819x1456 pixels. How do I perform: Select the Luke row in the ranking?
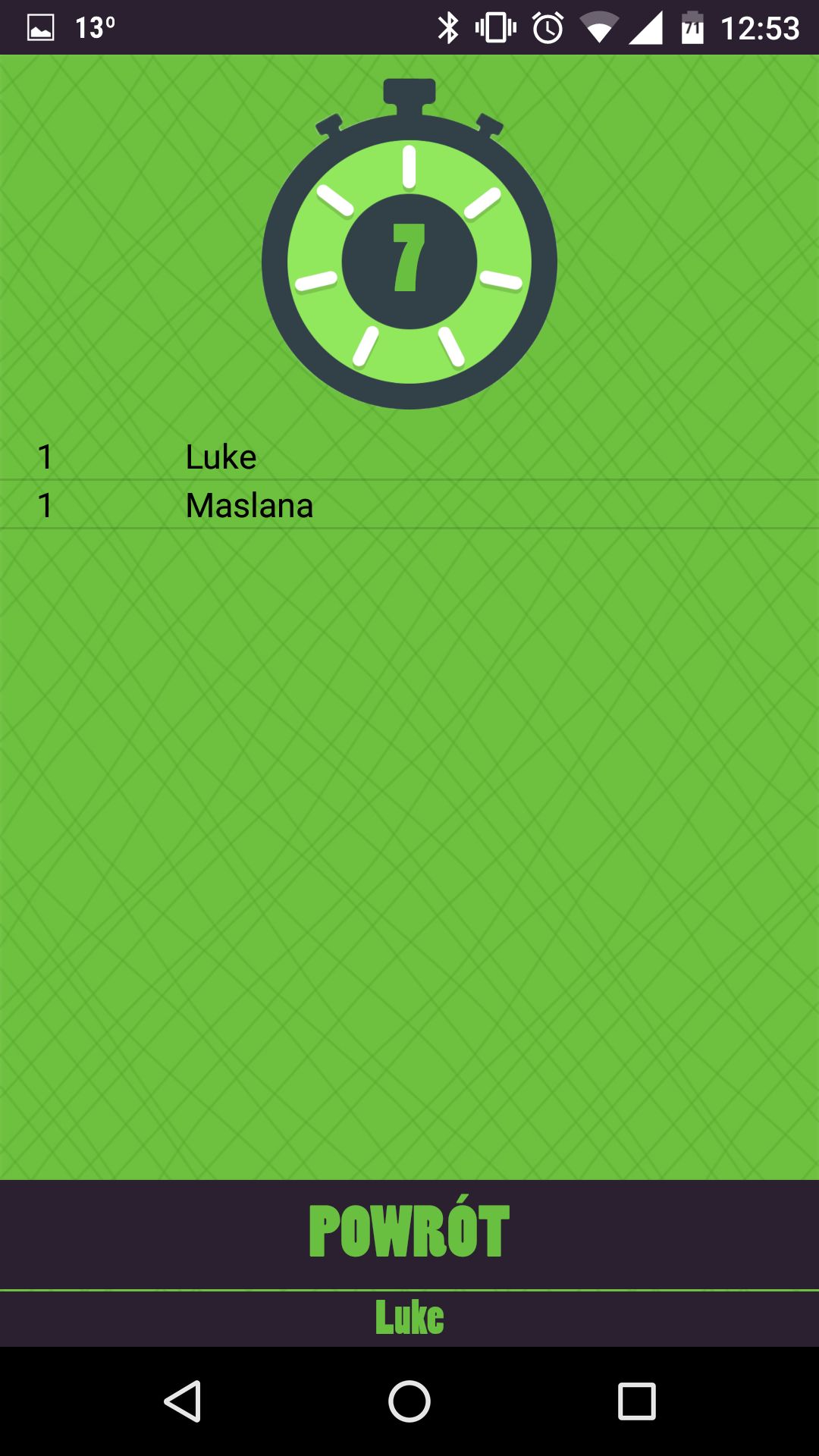tap(409, 457)
